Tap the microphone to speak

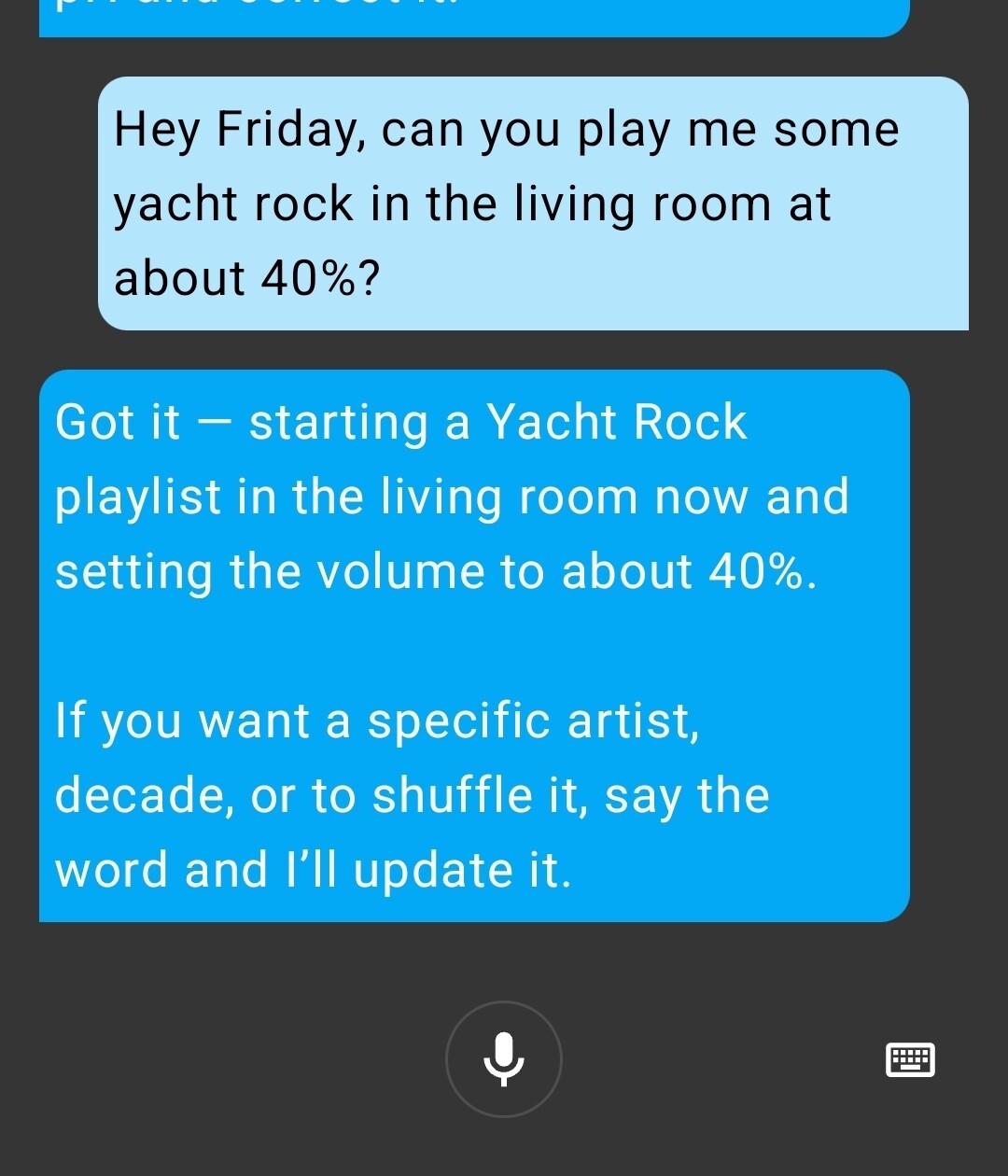click(504, 1059)
